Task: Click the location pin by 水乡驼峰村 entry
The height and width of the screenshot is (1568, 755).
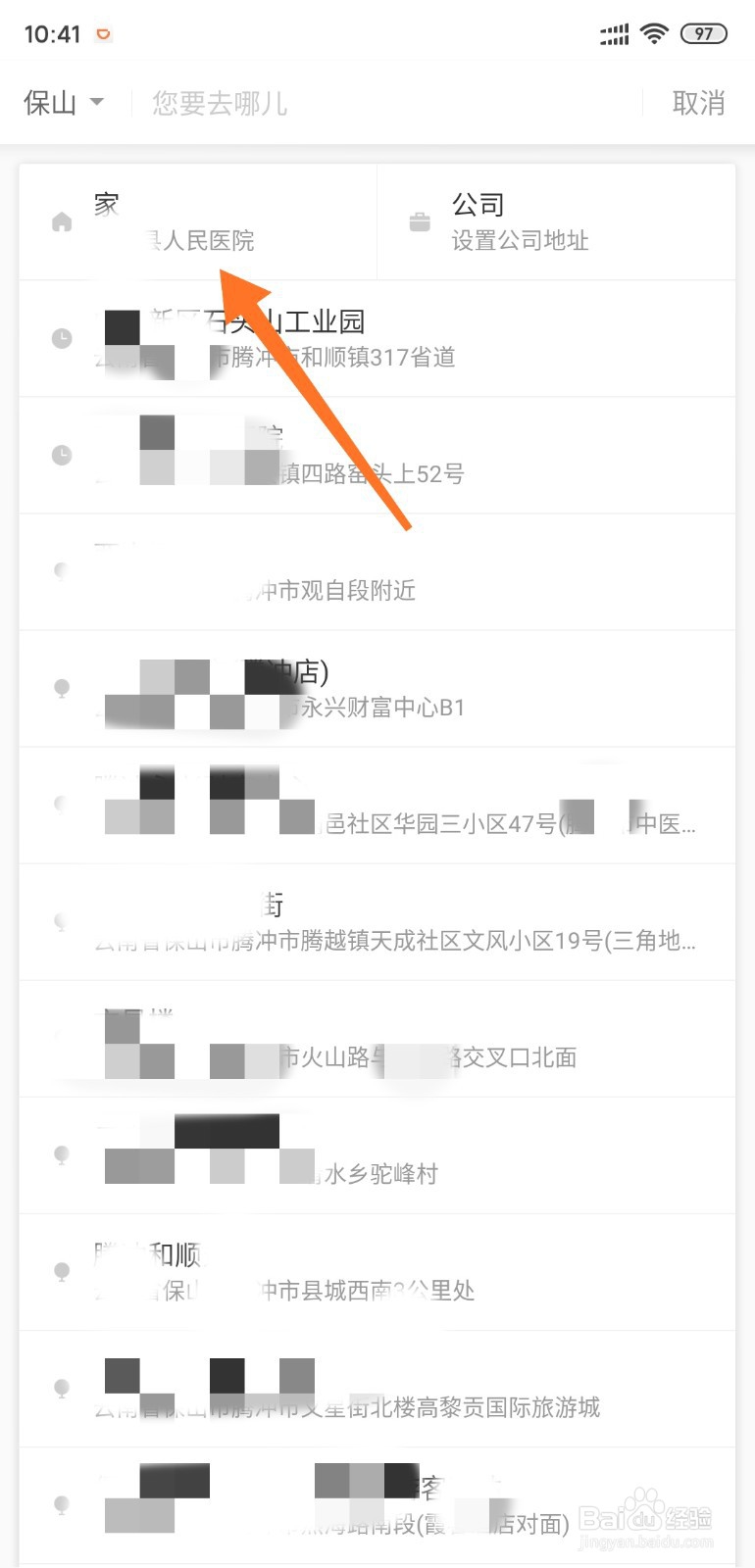Action: point(62,1156)
